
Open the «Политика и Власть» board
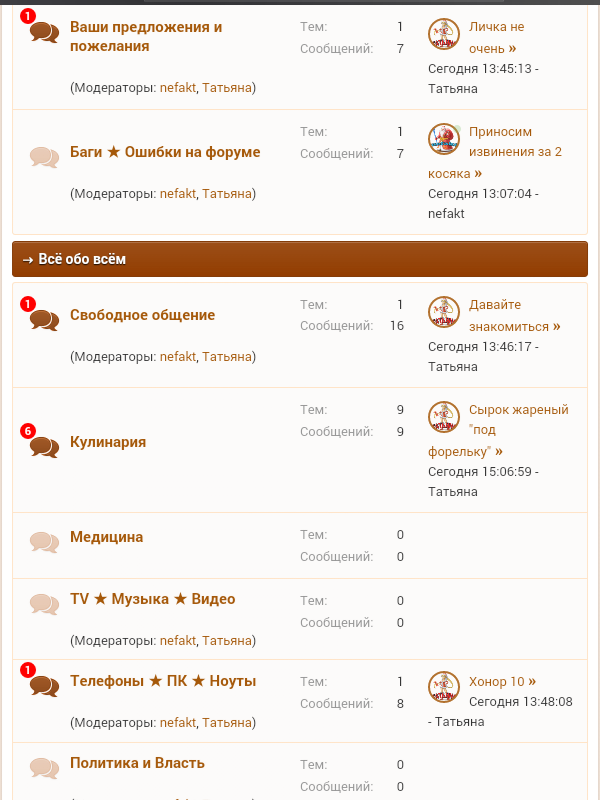tap(137, 763)
